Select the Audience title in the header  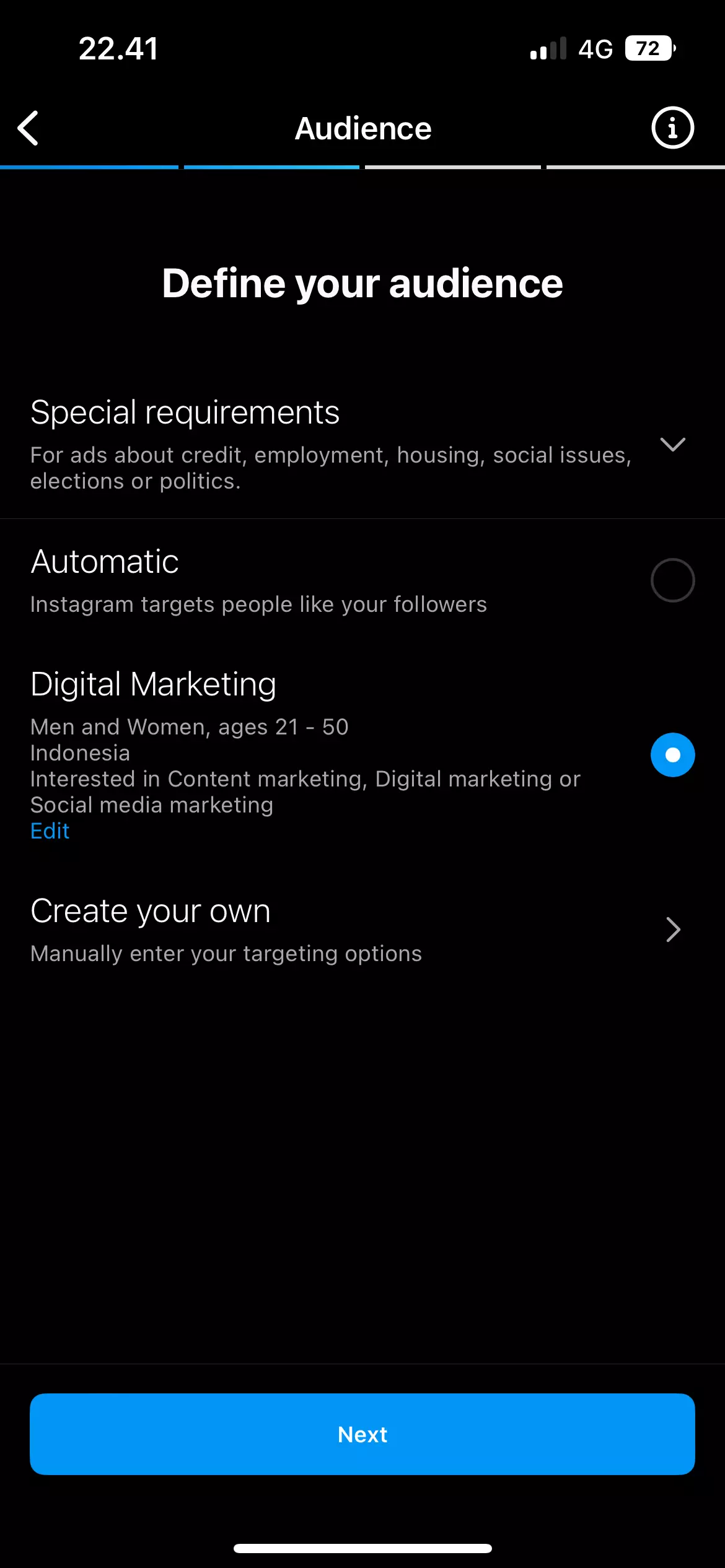[x=362, y=128]
